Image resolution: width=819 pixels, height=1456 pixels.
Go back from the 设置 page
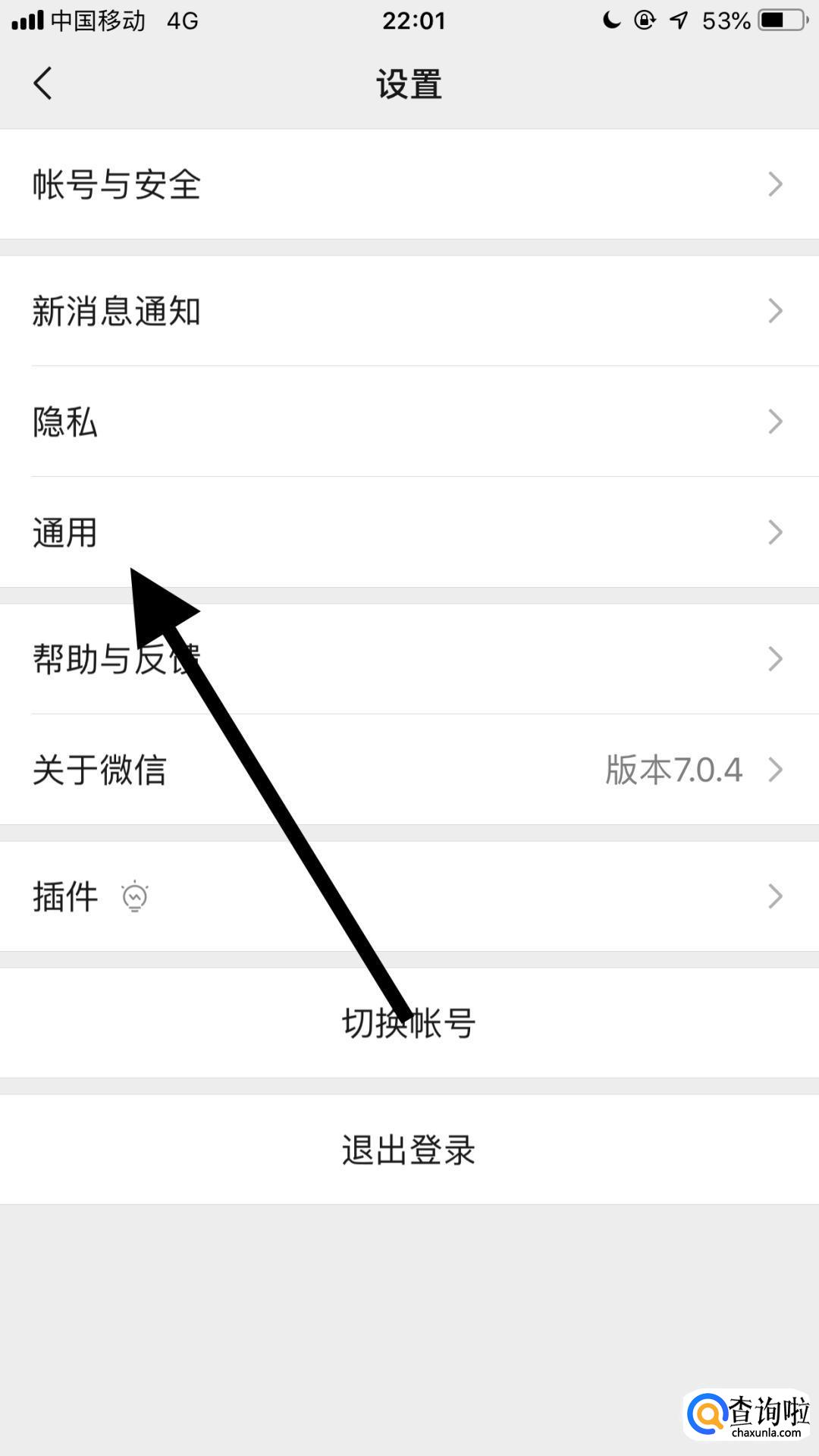43,83
